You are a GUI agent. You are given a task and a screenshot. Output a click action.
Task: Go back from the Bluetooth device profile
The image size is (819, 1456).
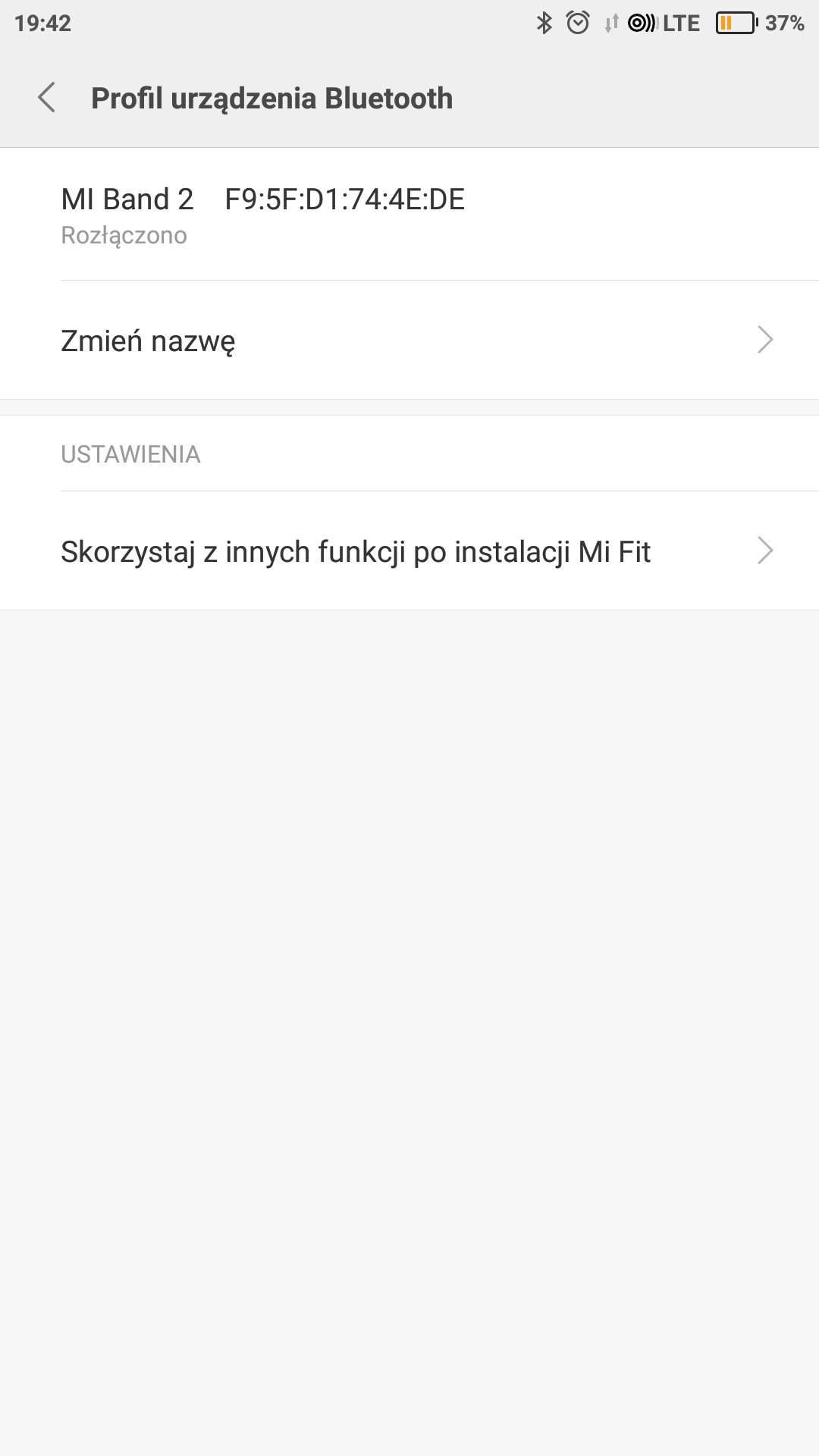click(x=47, y=98)
